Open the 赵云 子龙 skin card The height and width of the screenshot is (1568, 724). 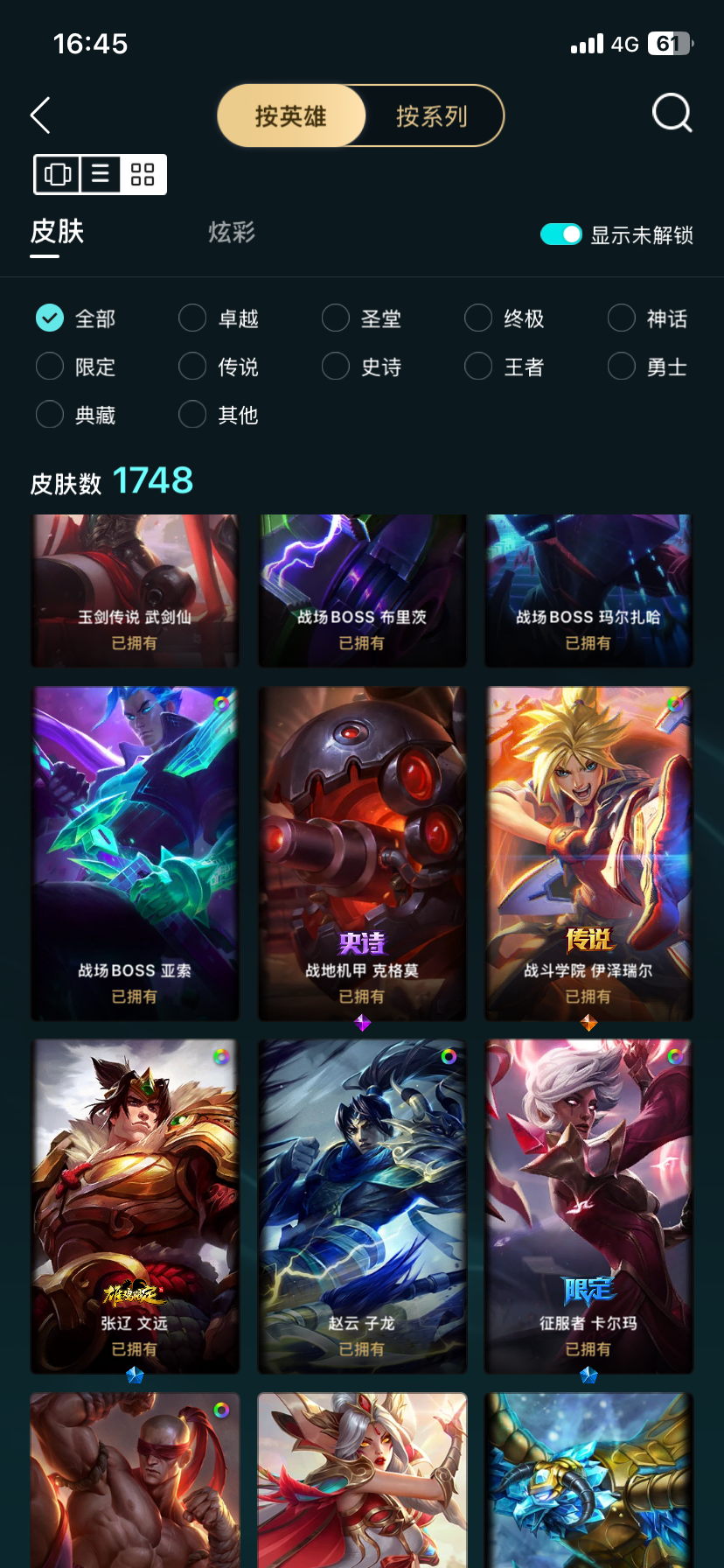[362, 1207]
